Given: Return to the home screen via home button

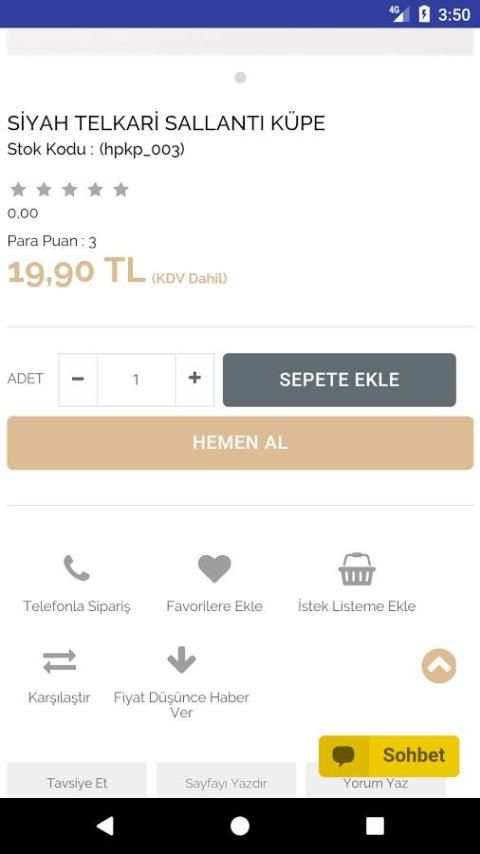Looking at the screenshot, I should click(x=240, y=826).
